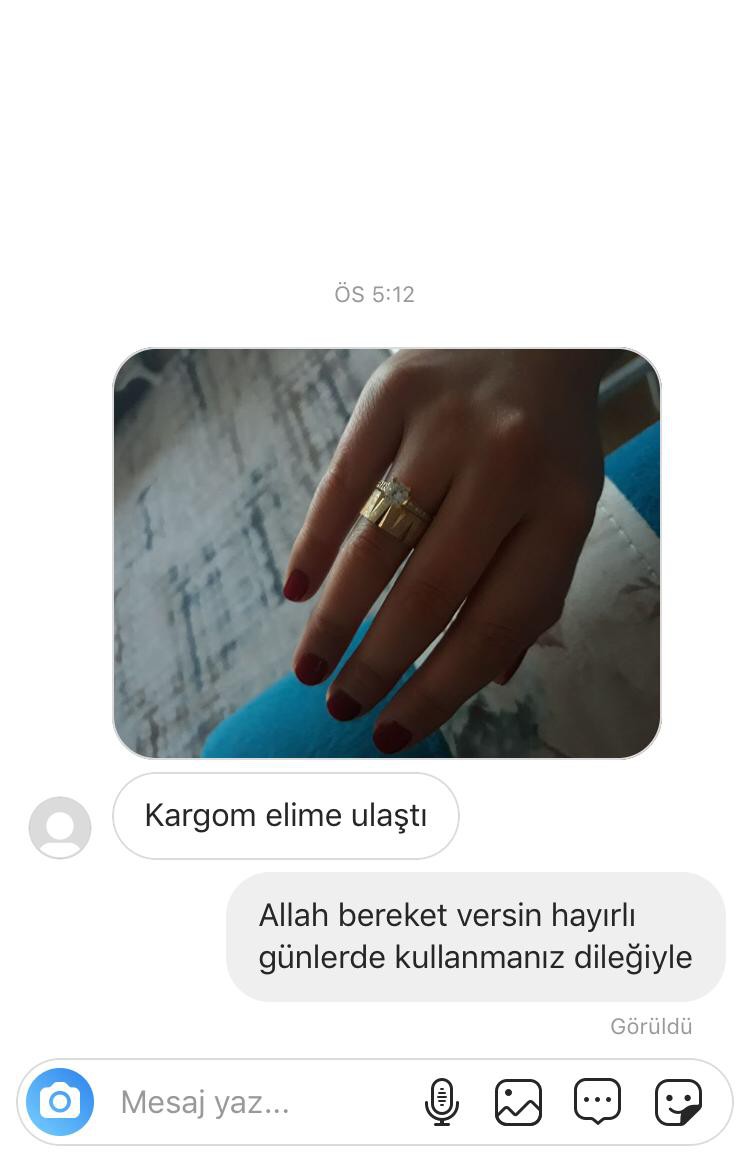Open quick replies speech bubble icon
The image size is (750, 1162).
[x=597, y=1102]
